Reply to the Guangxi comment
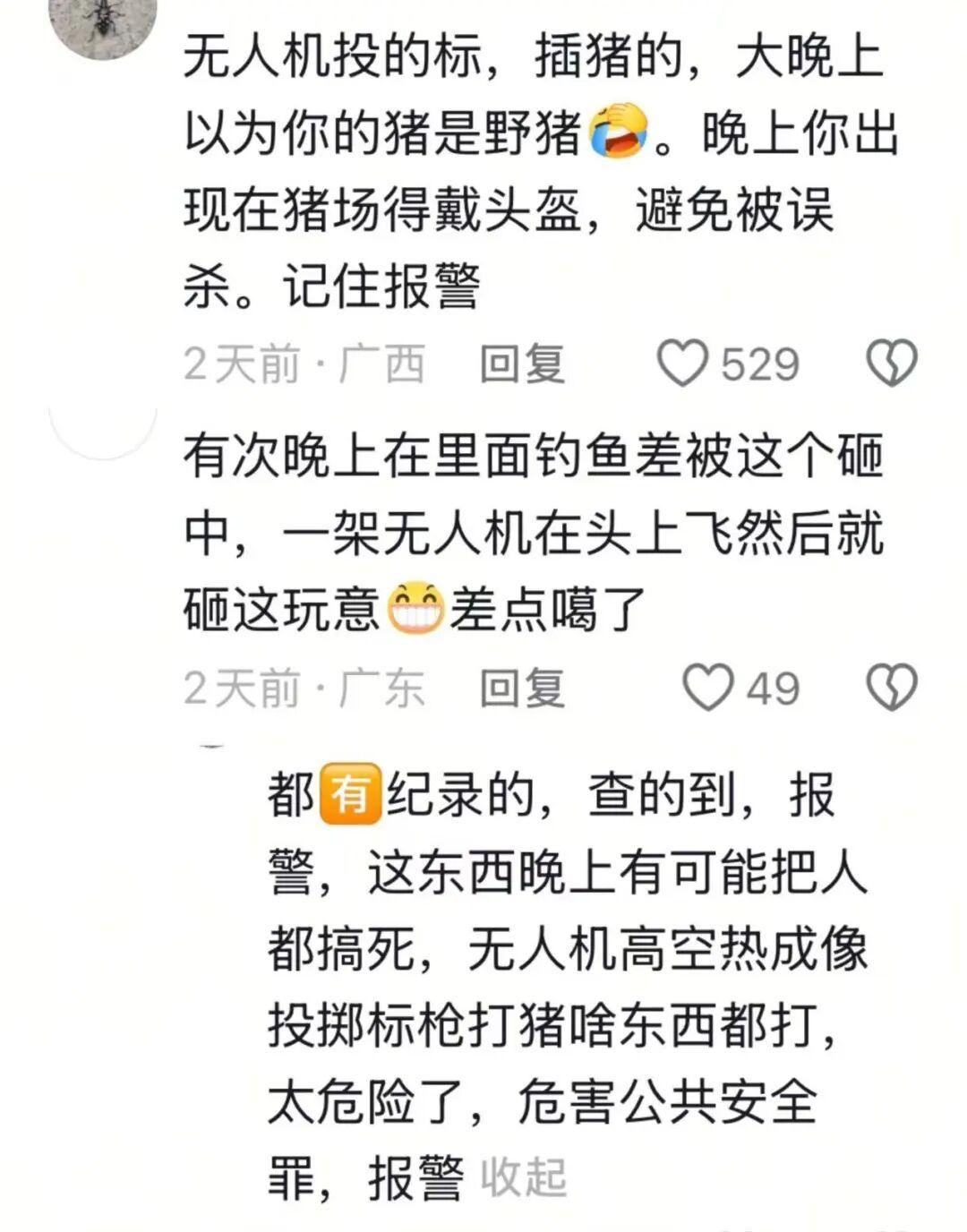Screen dimensions: 967x1232 [522, 364]
